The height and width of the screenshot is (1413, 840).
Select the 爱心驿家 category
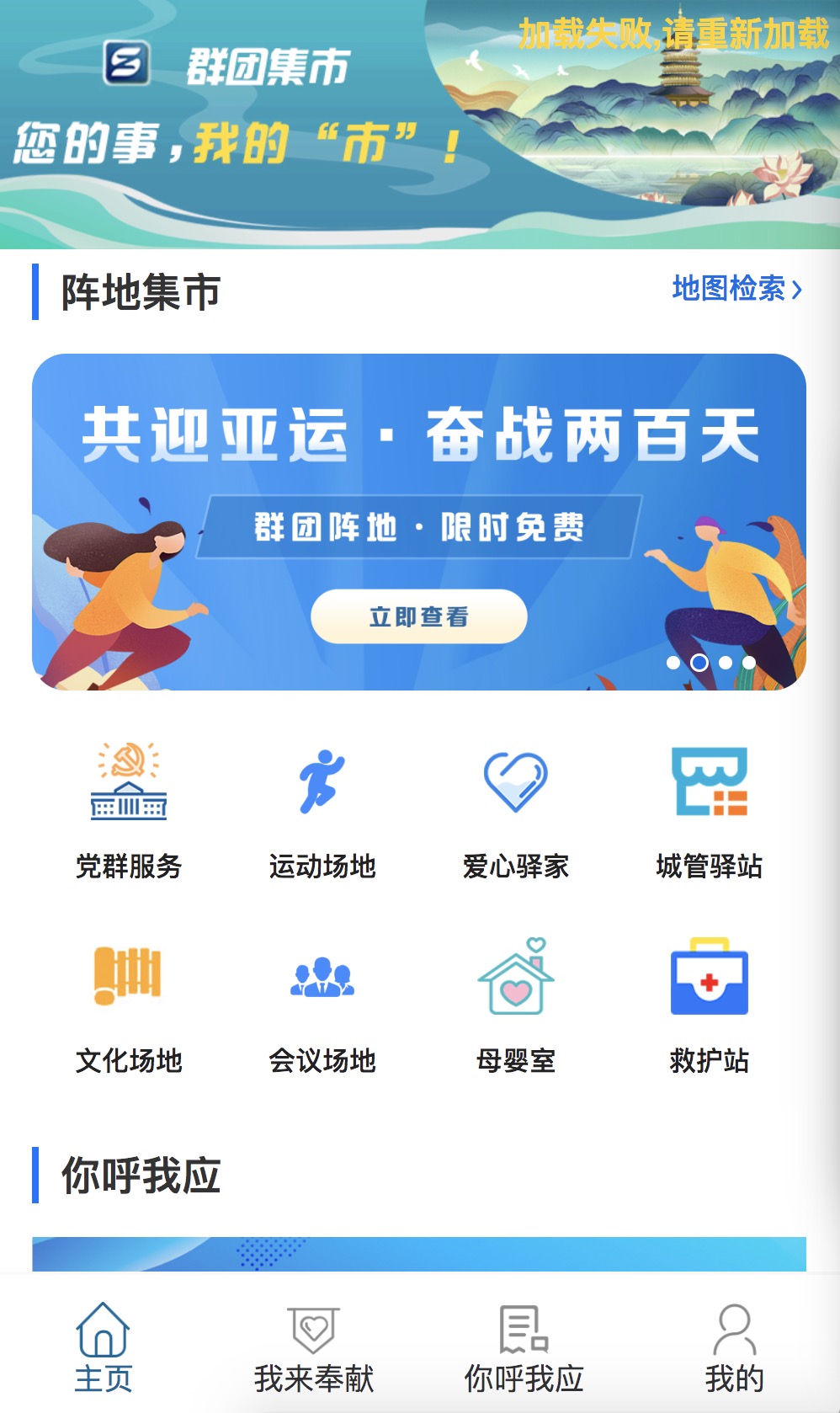click(x=515, y=810)
